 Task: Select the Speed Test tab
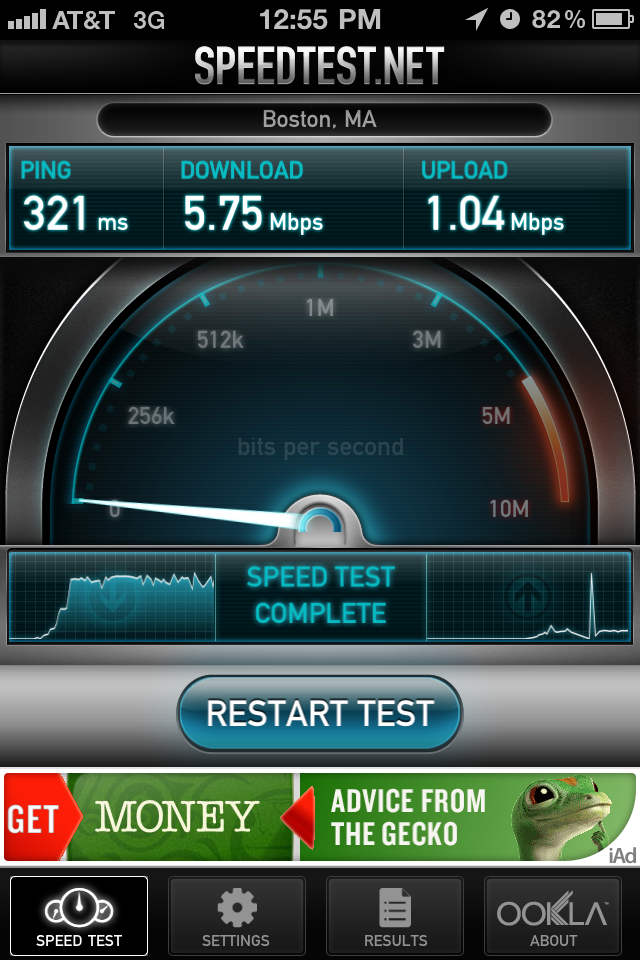coord(79,916)
